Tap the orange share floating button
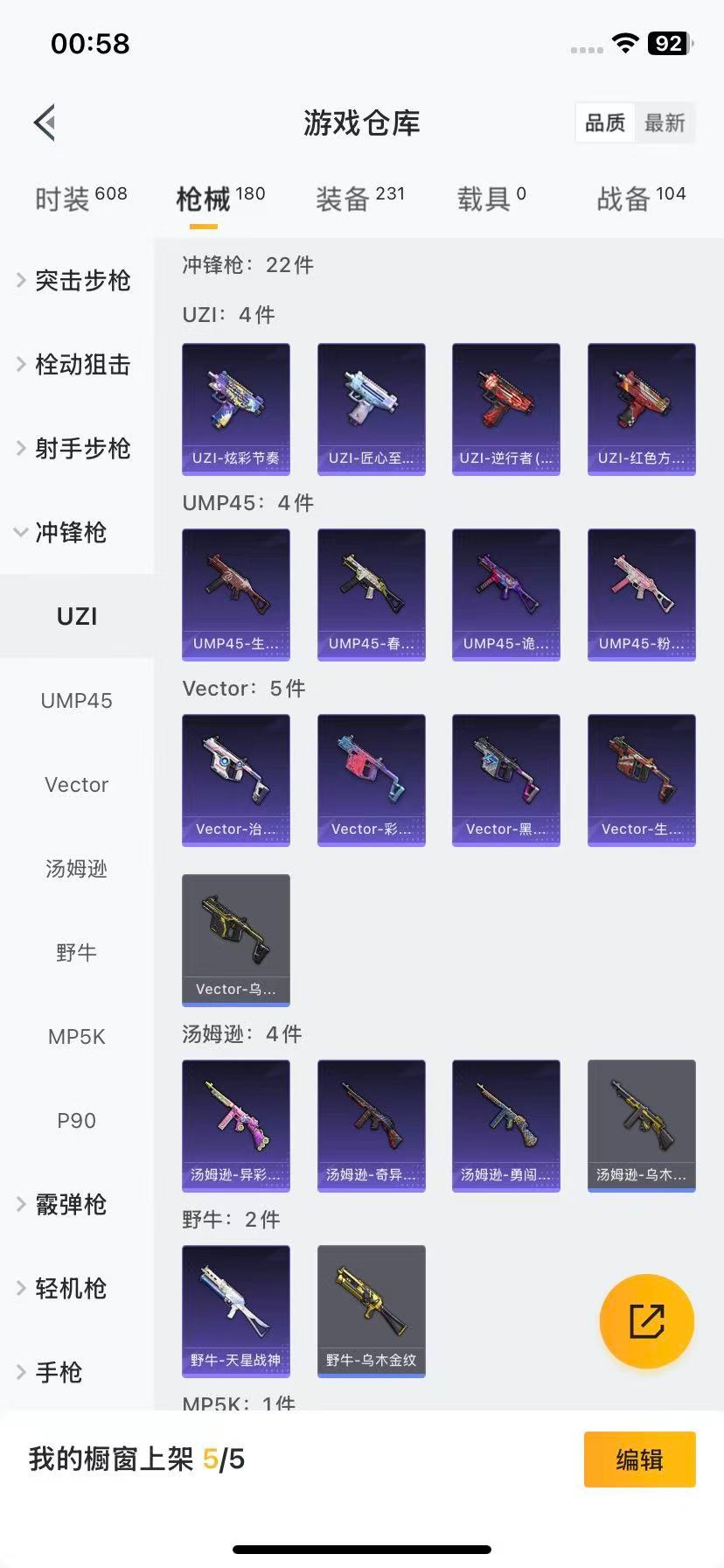 coord(646,1320)
